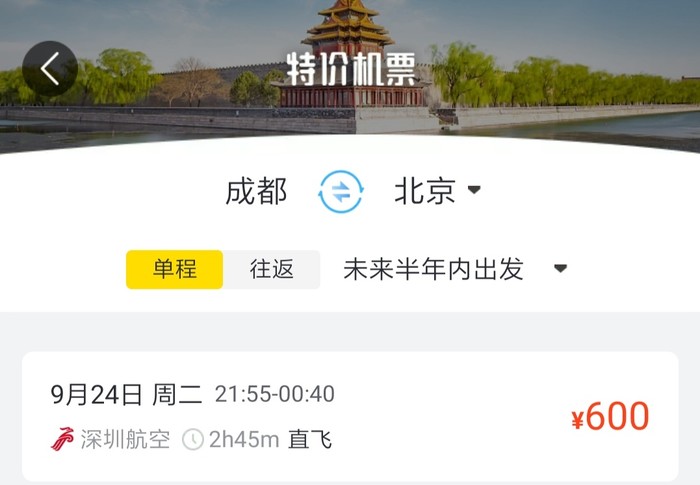Screen dimensions: 700x485
Task: Swap departure and destination cities
Action: click(341, 191)
